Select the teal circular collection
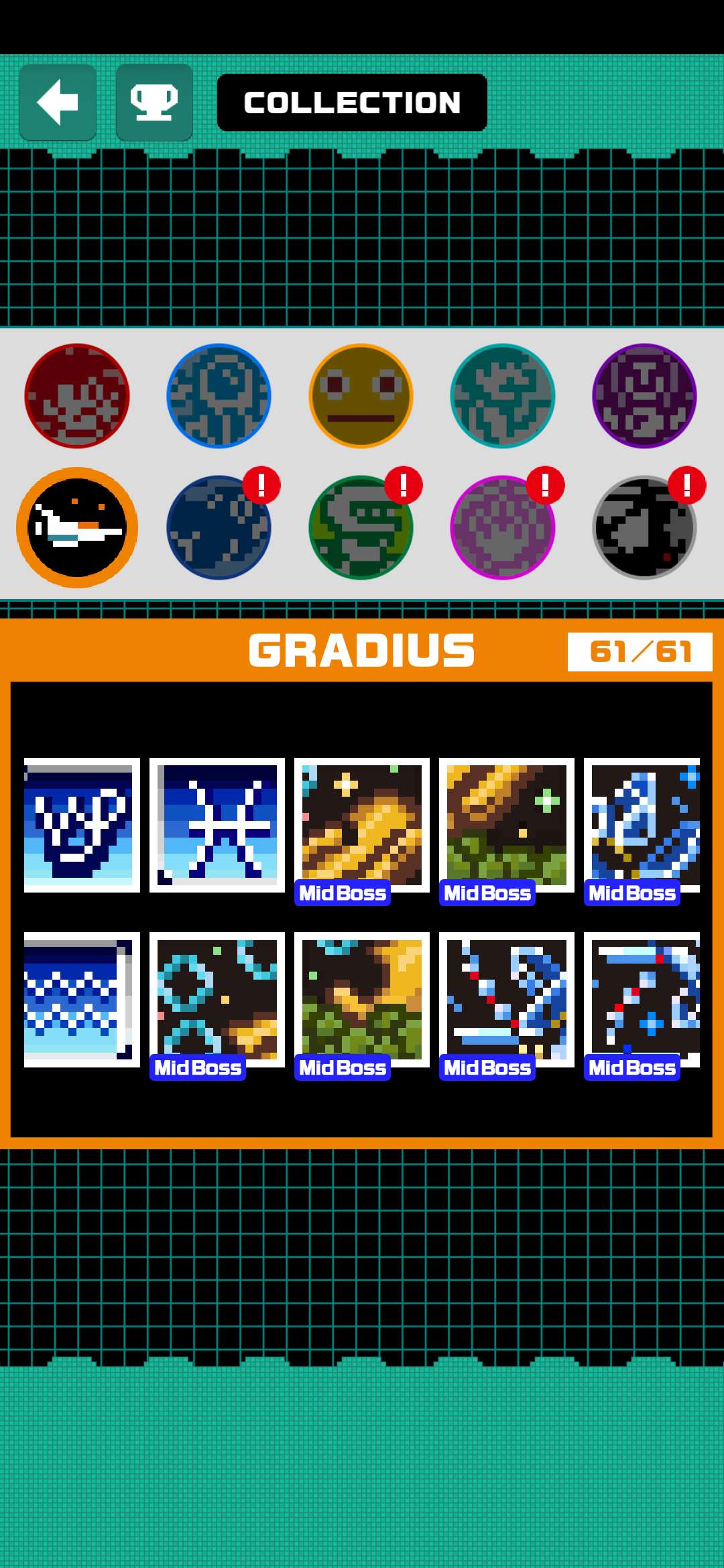The height and width of the screenshot is (1568, 724). tap(503, 396)
